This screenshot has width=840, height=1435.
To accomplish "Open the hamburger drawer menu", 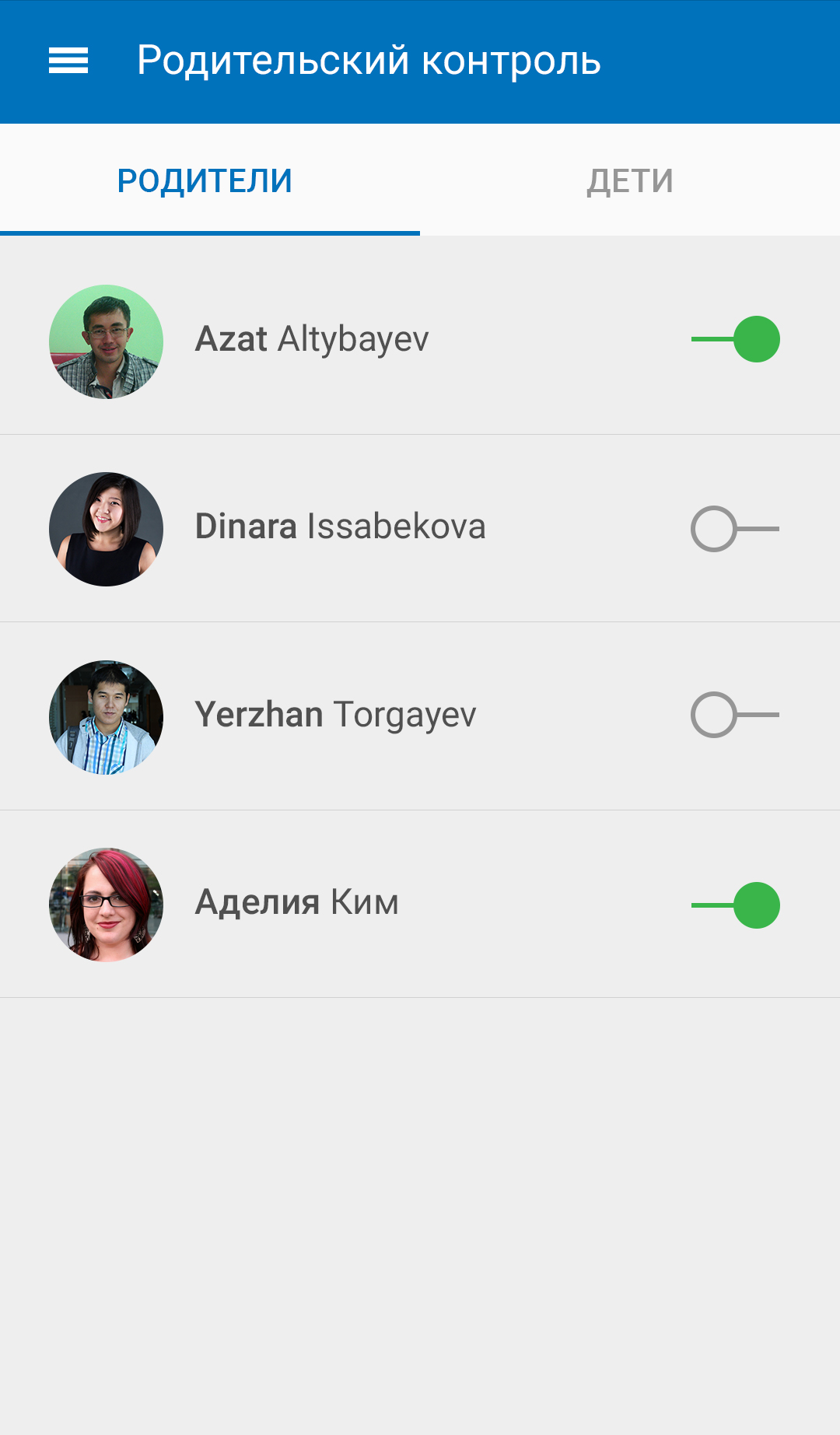I will [x=68, y=61].
